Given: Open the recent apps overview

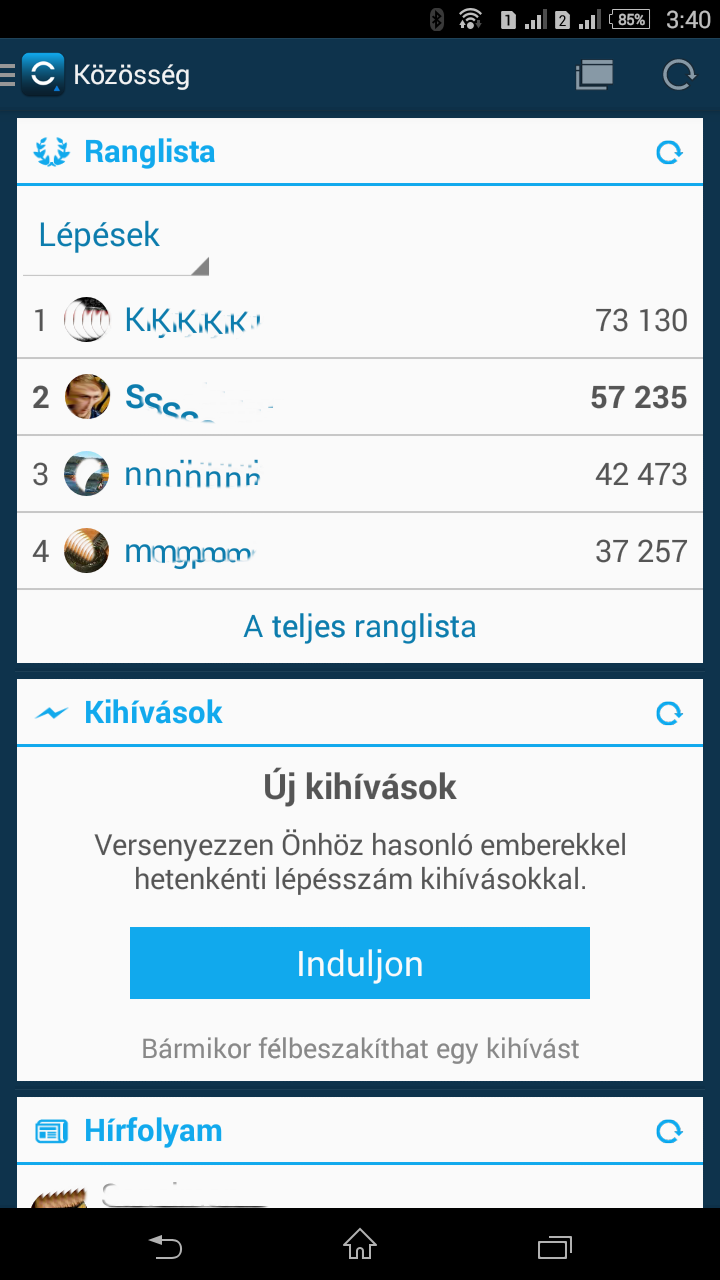Looking at the screenshot, I should 554,1246.
